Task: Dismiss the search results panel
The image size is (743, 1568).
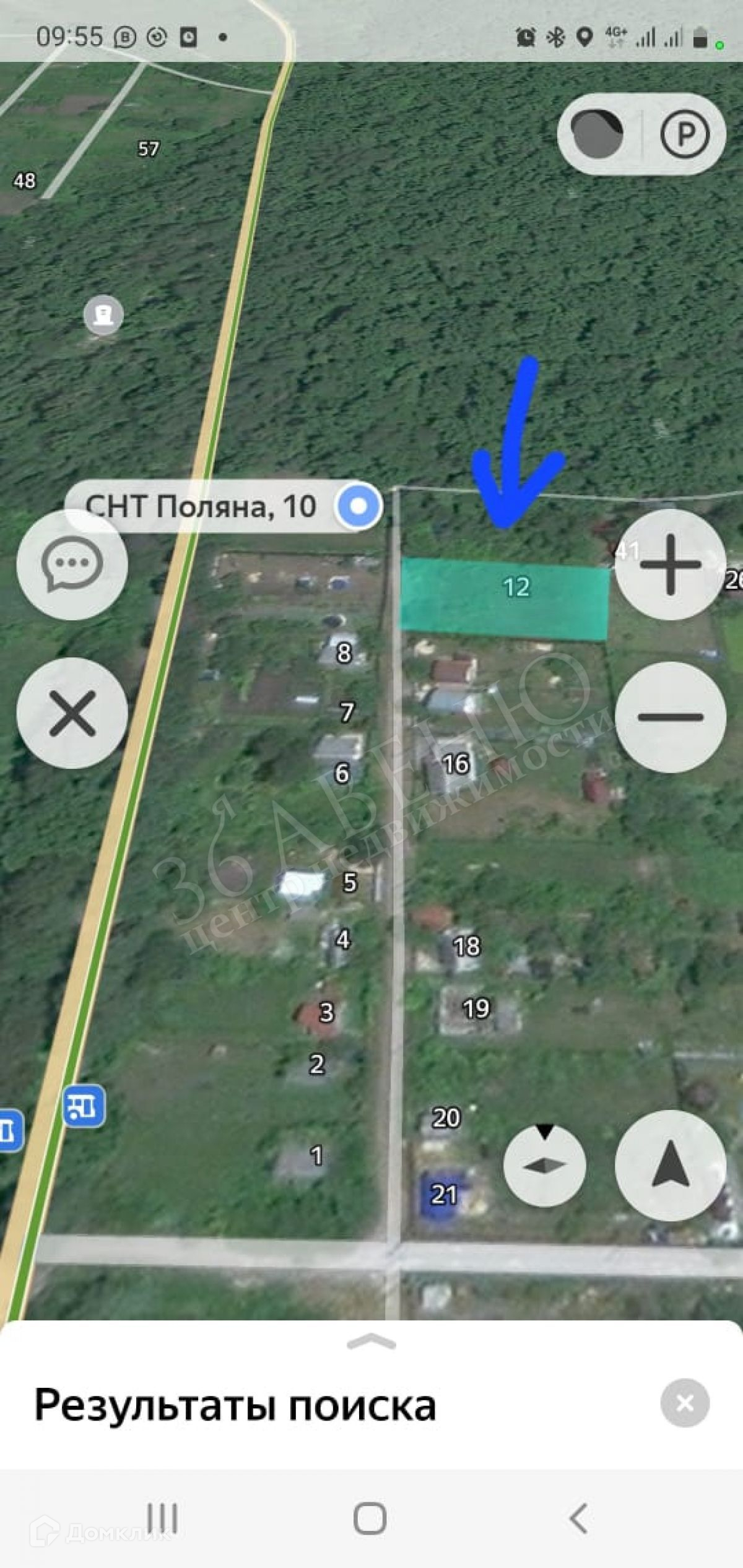Action: pyautogui.click(x=685, y=1403)
